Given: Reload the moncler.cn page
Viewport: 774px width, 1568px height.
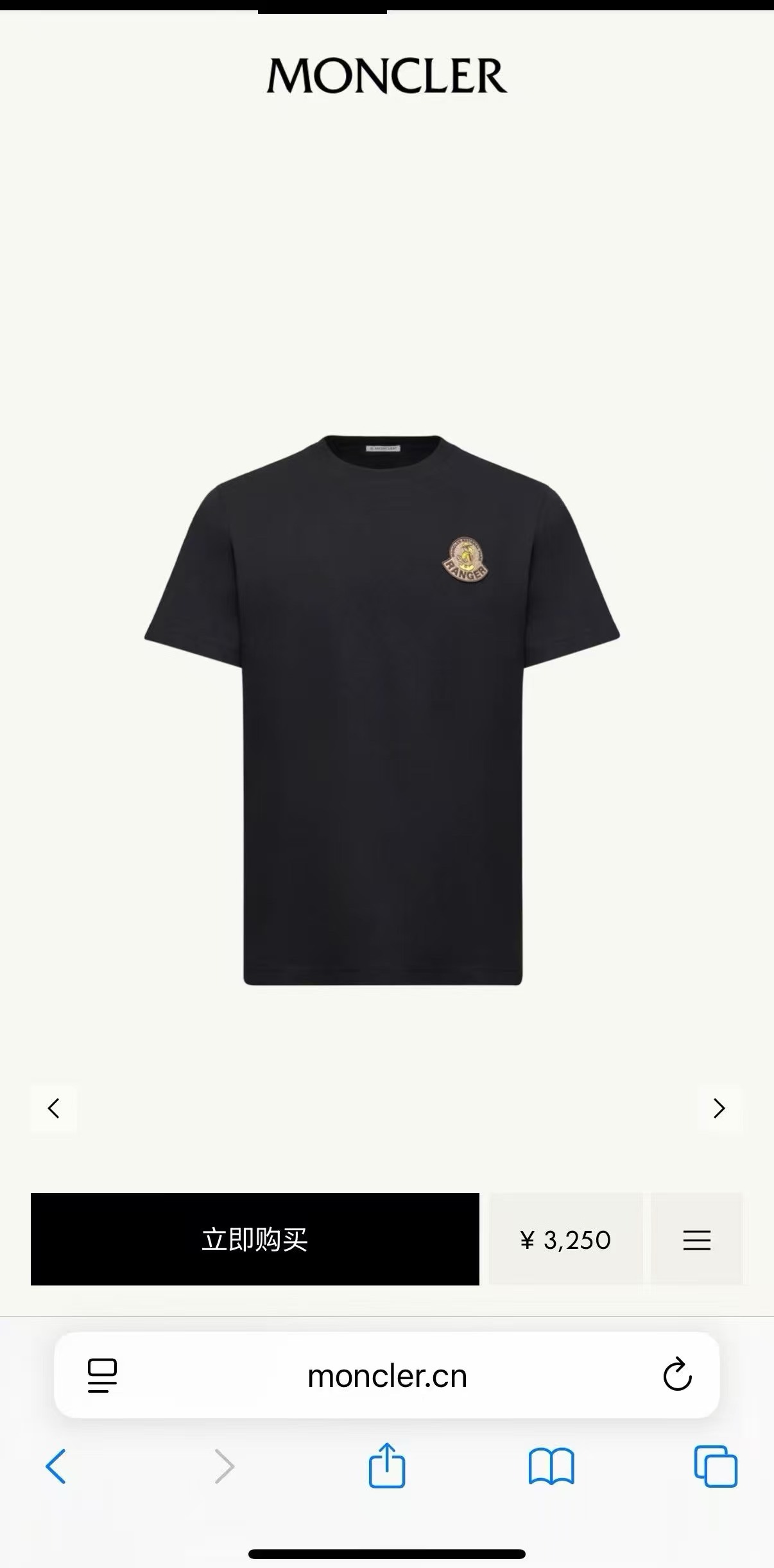Looking at the screenshot, I should (x=677, y=1375).
